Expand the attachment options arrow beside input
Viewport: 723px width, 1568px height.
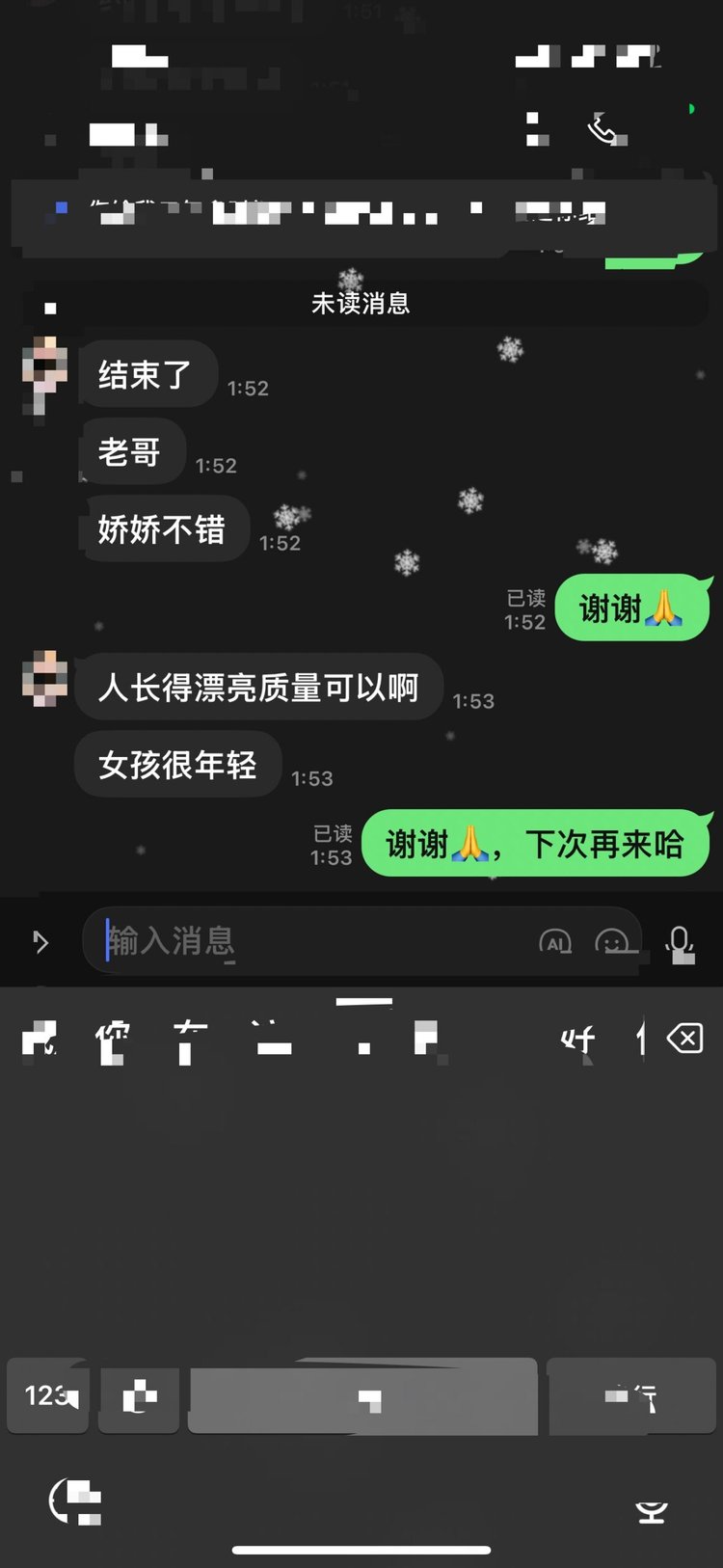pos(40,941)
